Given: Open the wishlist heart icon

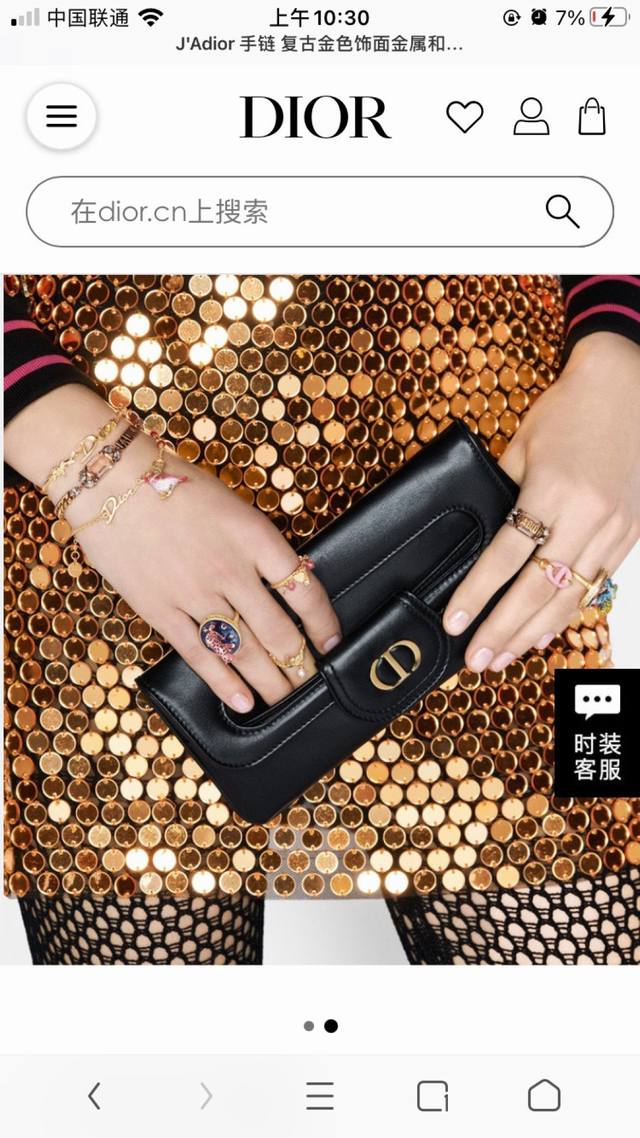Looking at the screenshot, I should coord(464,117).
